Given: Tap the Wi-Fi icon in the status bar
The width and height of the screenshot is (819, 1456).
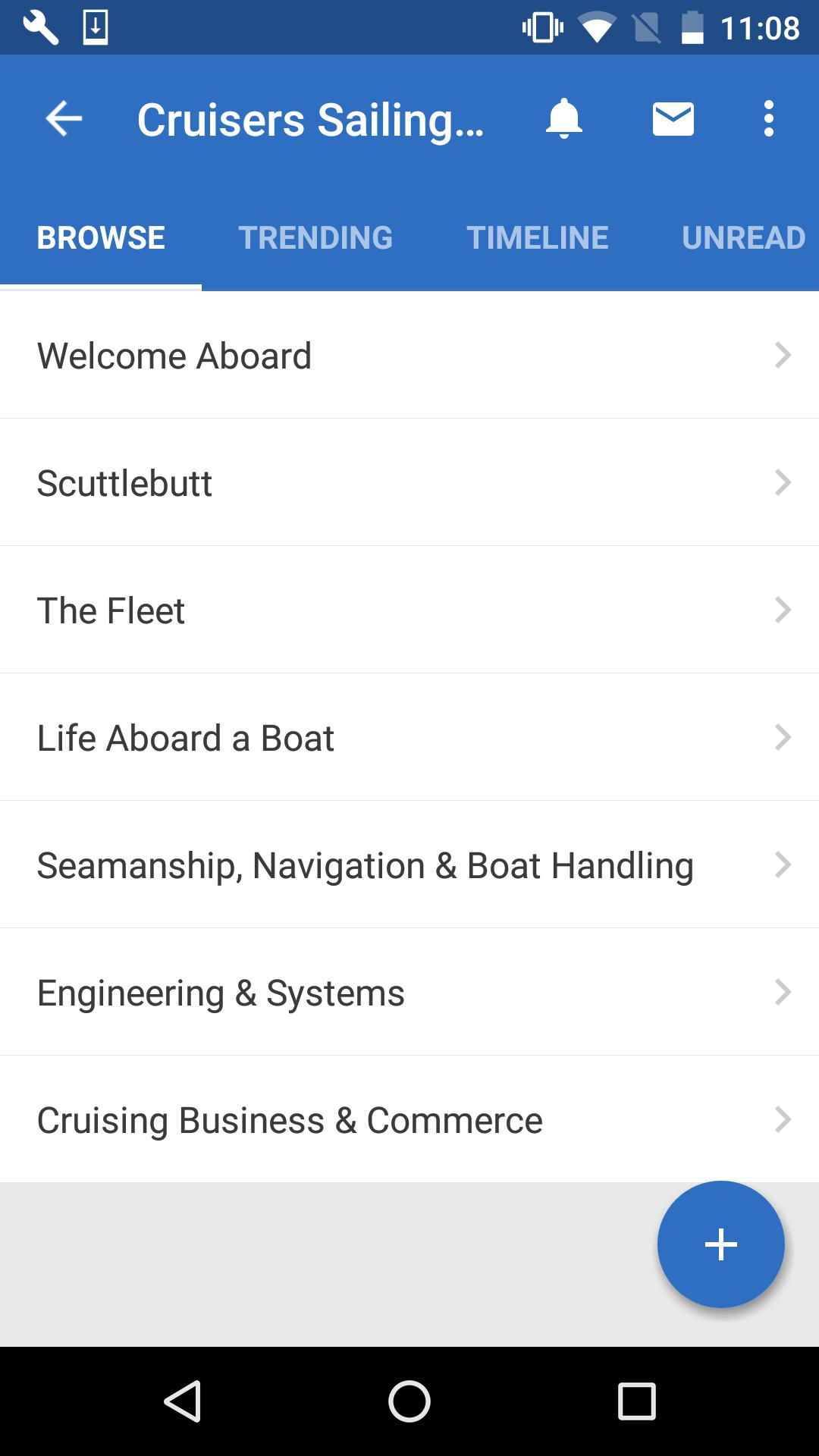Looking at the screenshot, I should pos(598,27).
